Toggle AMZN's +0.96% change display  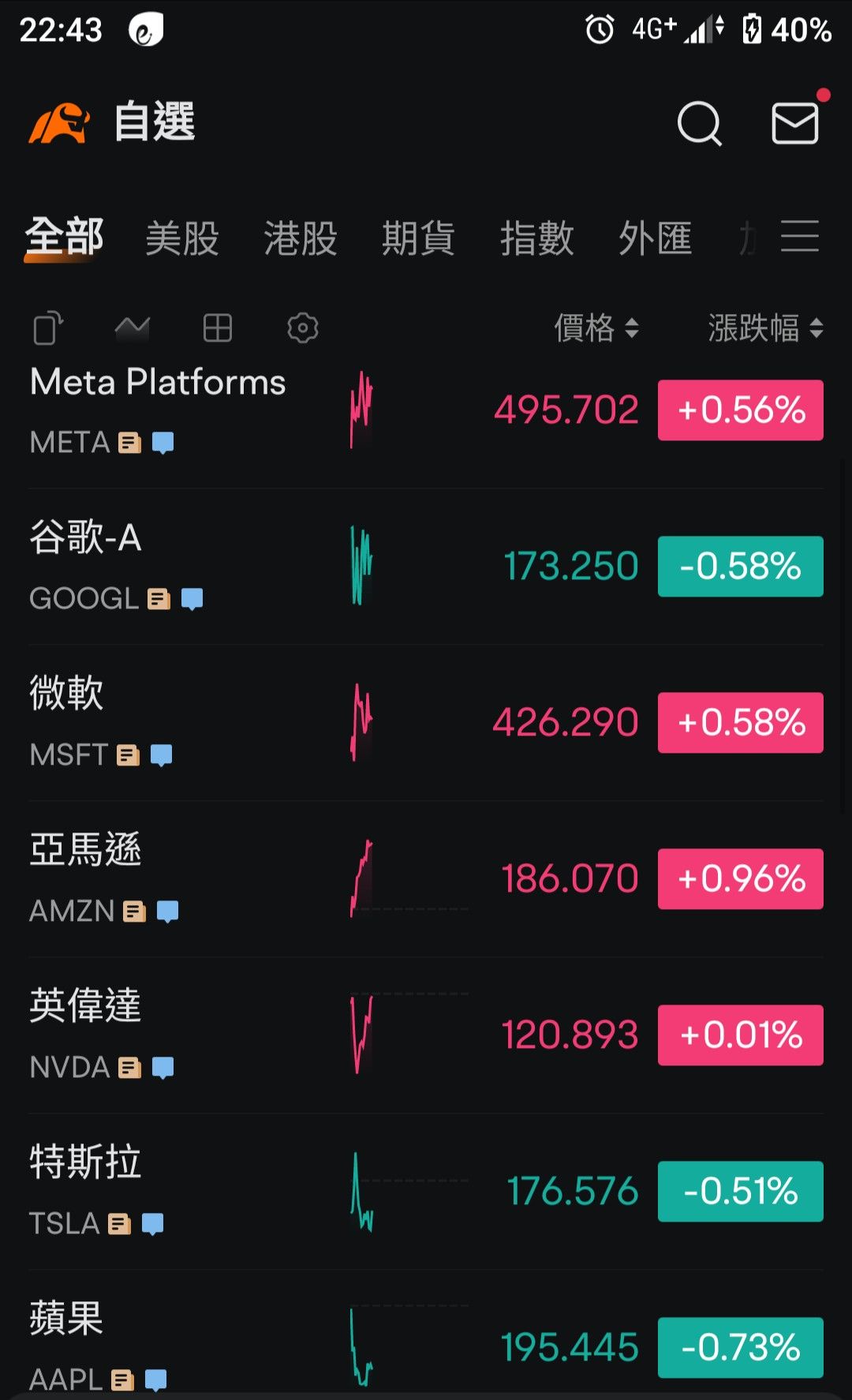(x=739, y=879)
